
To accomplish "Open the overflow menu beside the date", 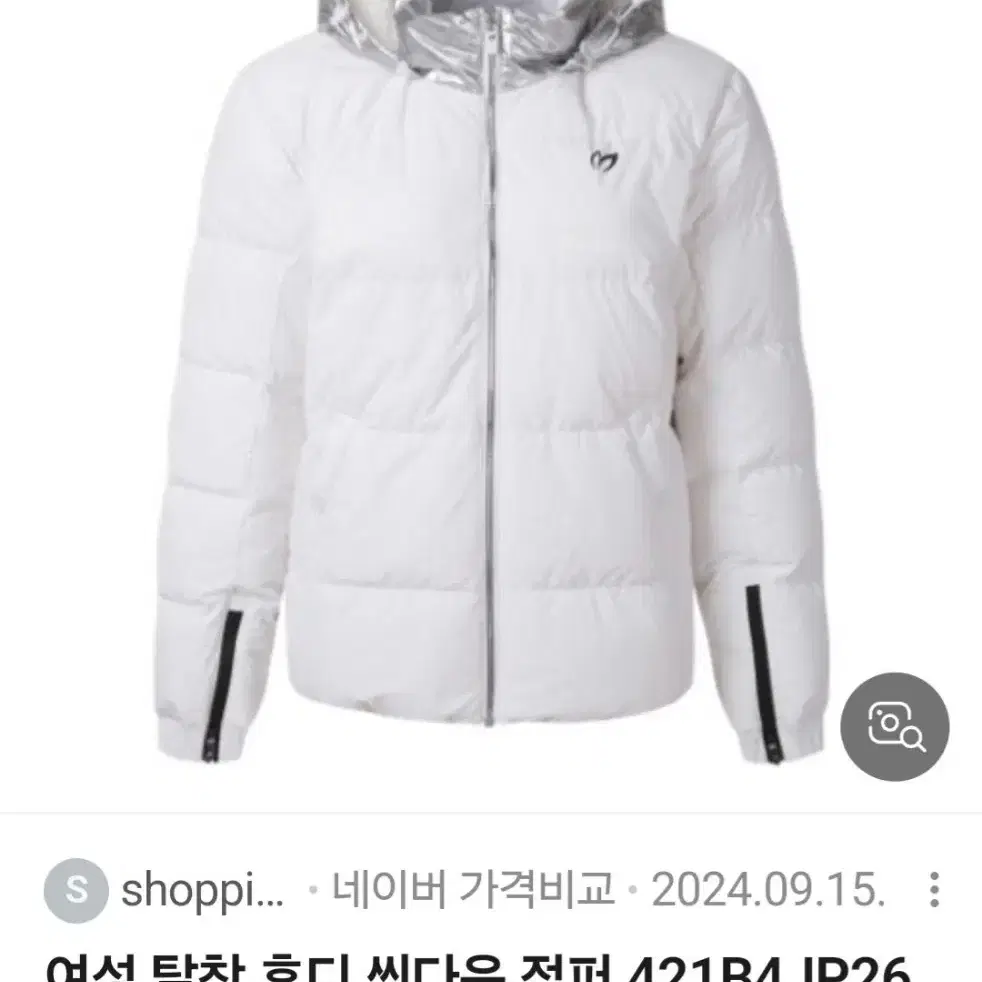I will (x=934, y=889).
